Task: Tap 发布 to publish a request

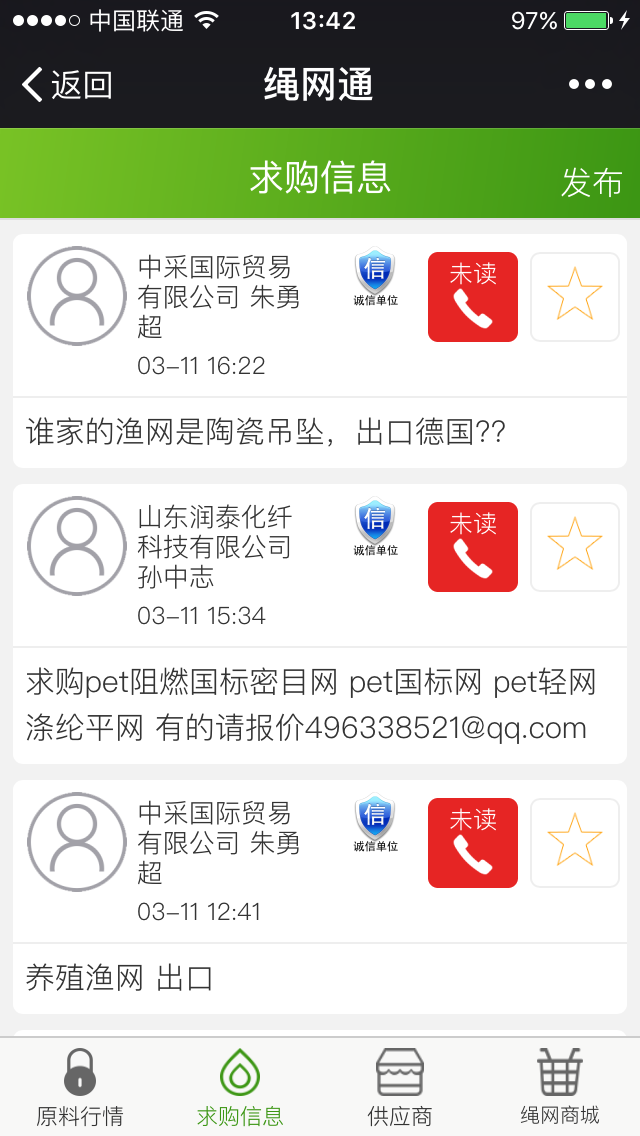Action: (x=591, y=183)
